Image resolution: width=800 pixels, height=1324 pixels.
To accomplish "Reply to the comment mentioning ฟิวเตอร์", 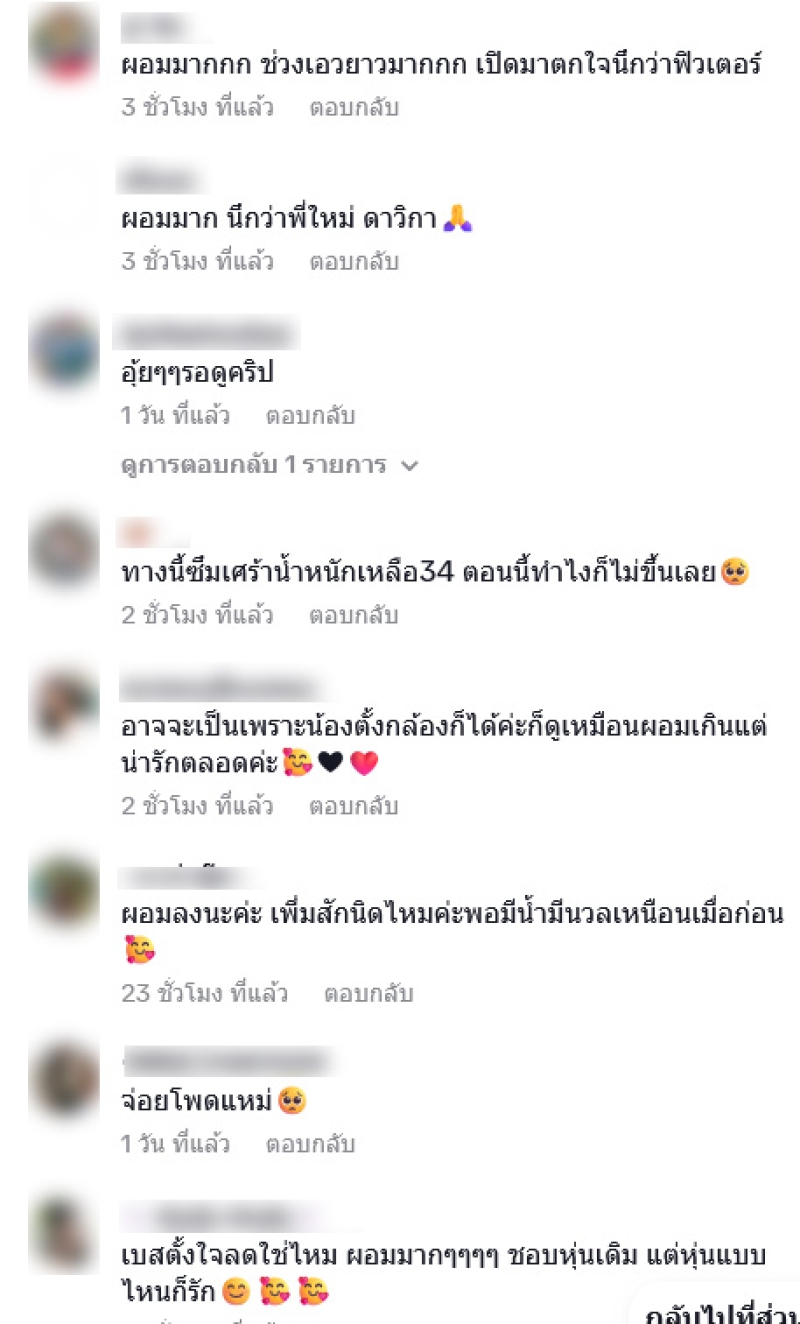I will 353,107.
